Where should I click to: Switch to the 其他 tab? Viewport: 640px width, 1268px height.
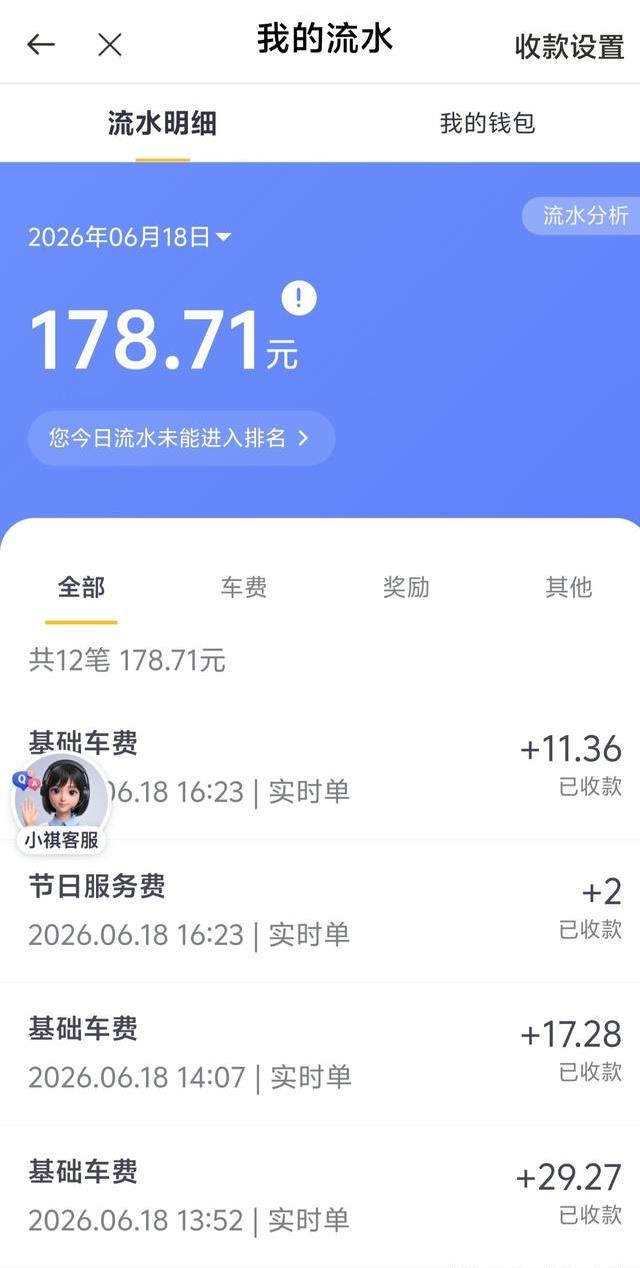click(568, 587)
